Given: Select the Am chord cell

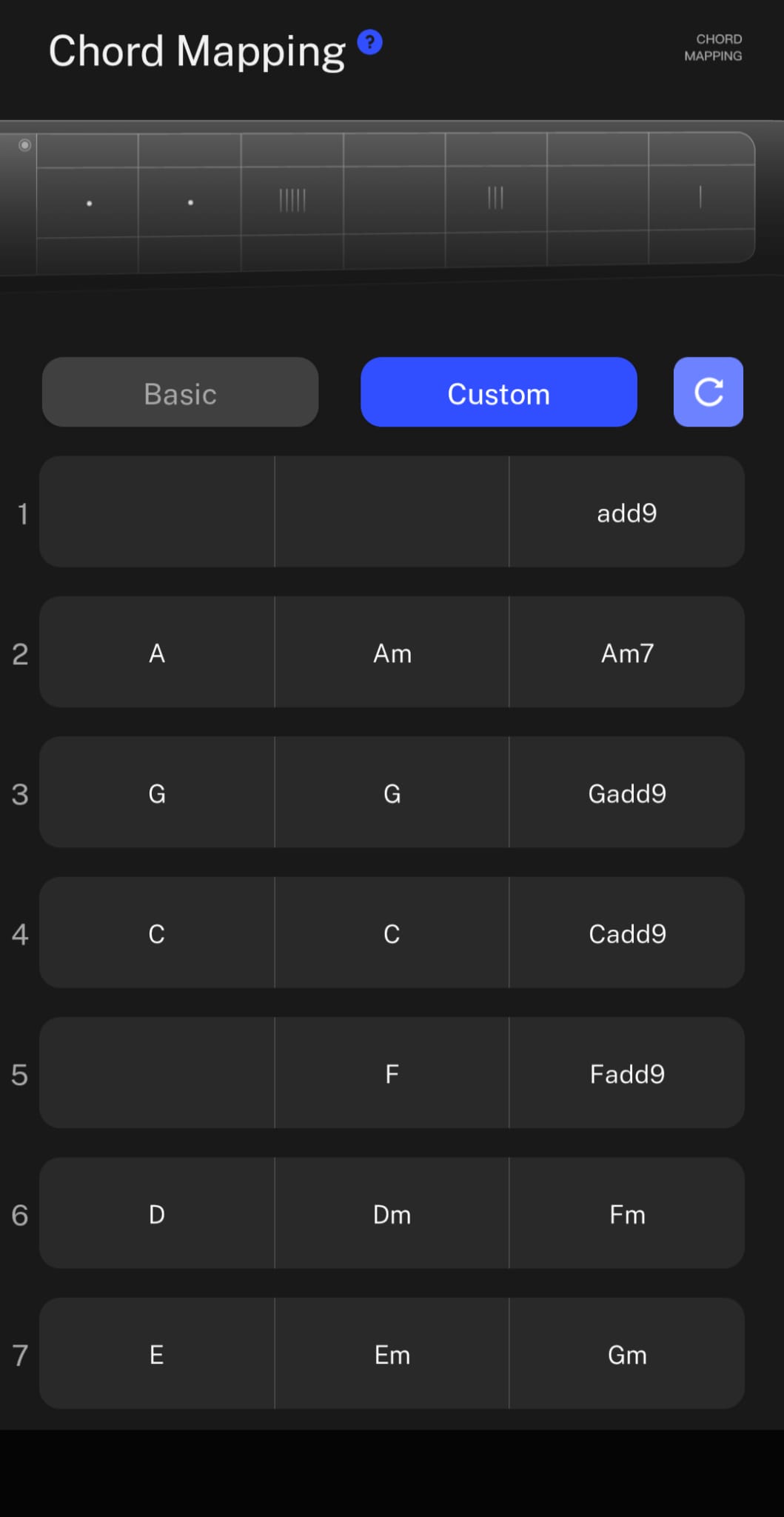Looking at the screenshot, I should click(392, 653).
